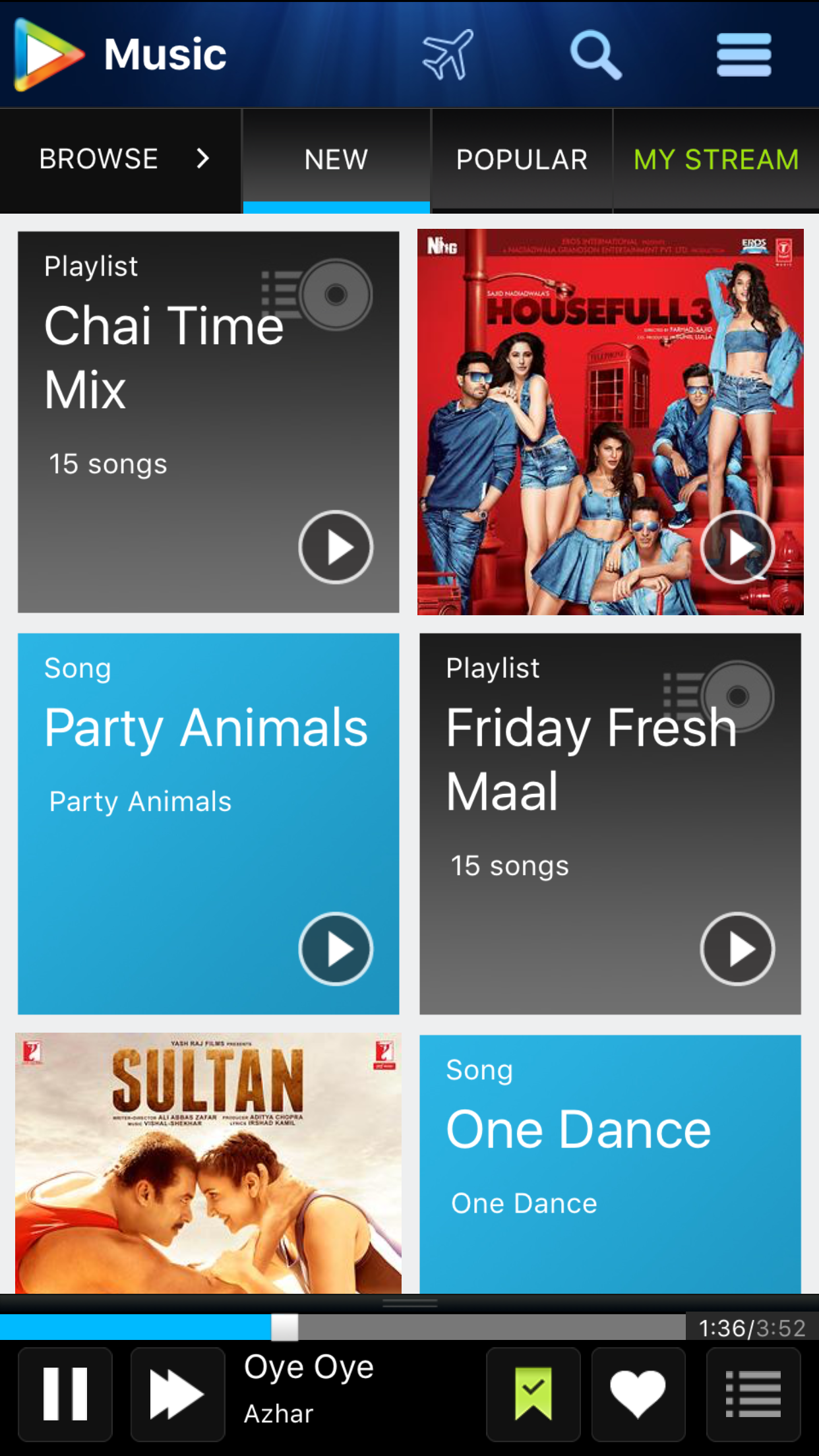Tap the playback progress bar
Image resolution: width=819 pixels, height=1456 pixels.
[x=462, y=1327]
